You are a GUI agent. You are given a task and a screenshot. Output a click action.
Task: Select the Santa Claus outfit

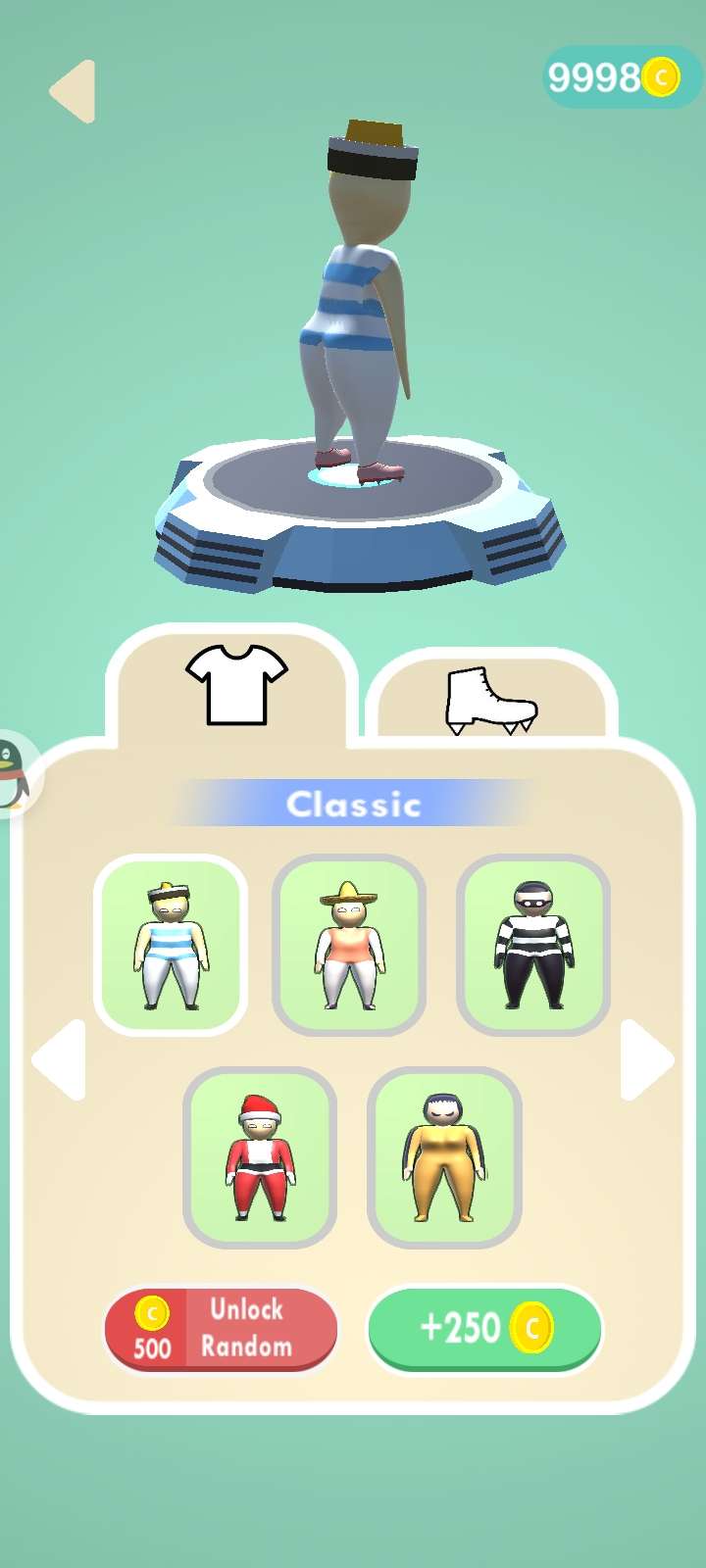260,1157
